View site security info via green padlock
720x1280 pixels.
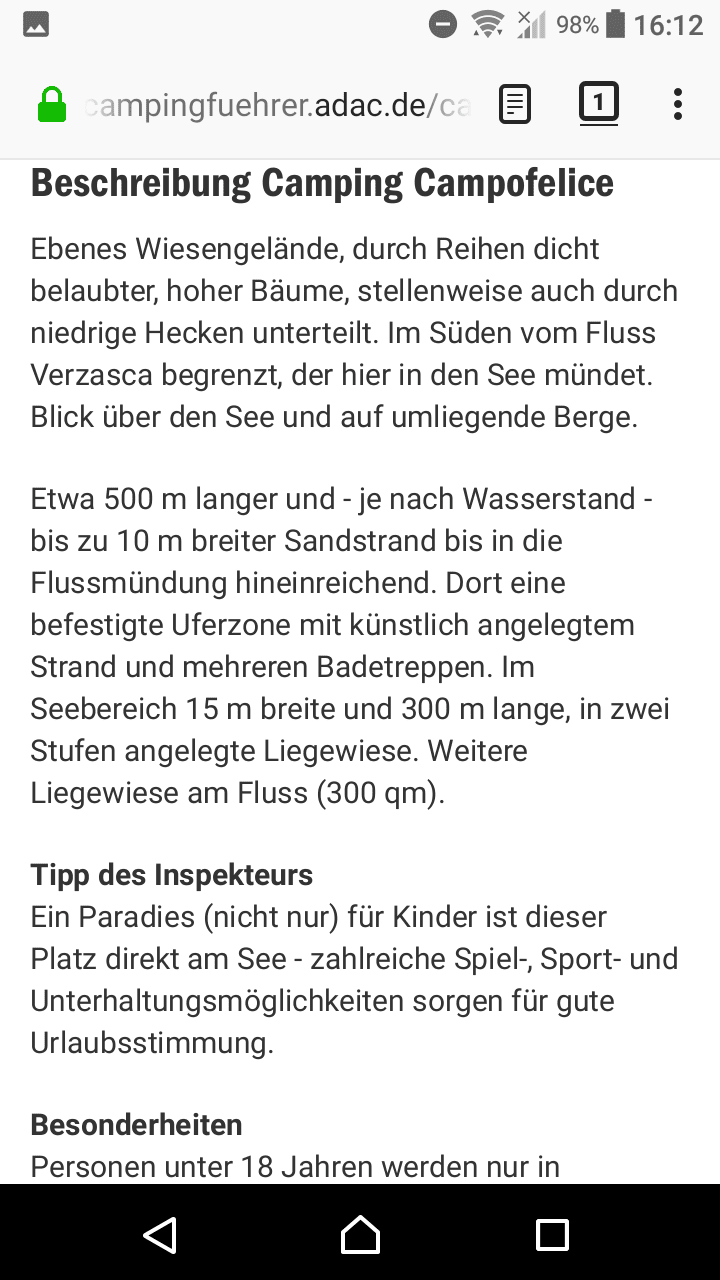(51, 105)
